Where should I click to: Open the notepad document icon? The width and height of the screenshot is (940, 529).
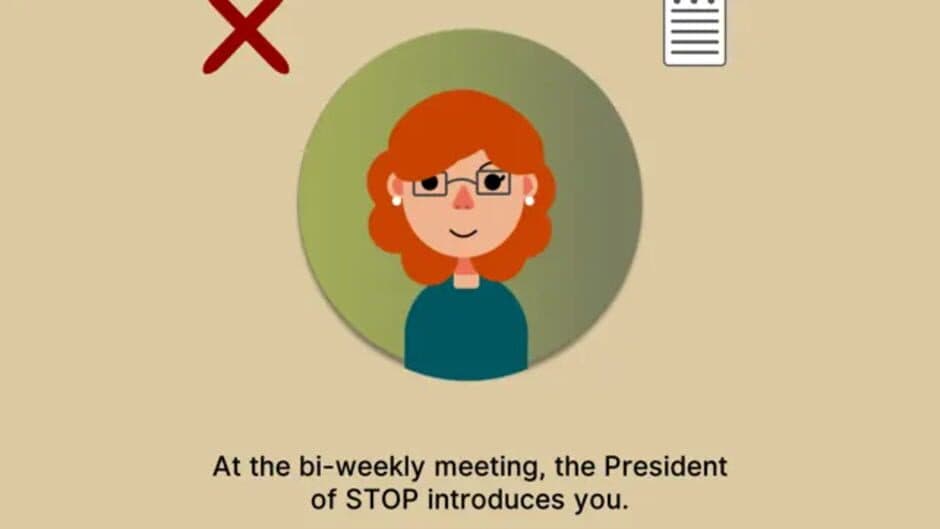[694, 32]
